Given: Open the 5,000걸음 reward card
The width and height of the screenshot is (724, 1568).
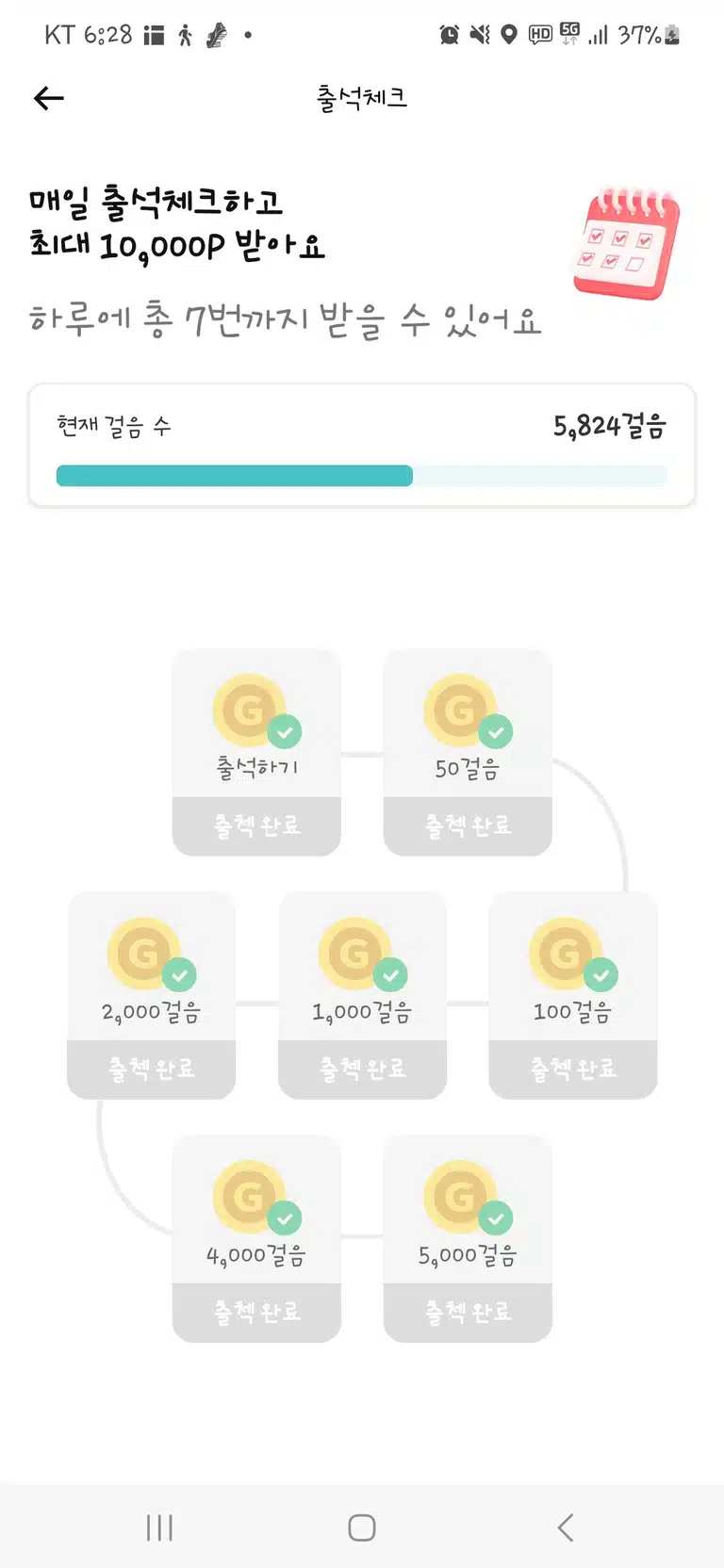Looking at the screenshot, I should 468,1238.
